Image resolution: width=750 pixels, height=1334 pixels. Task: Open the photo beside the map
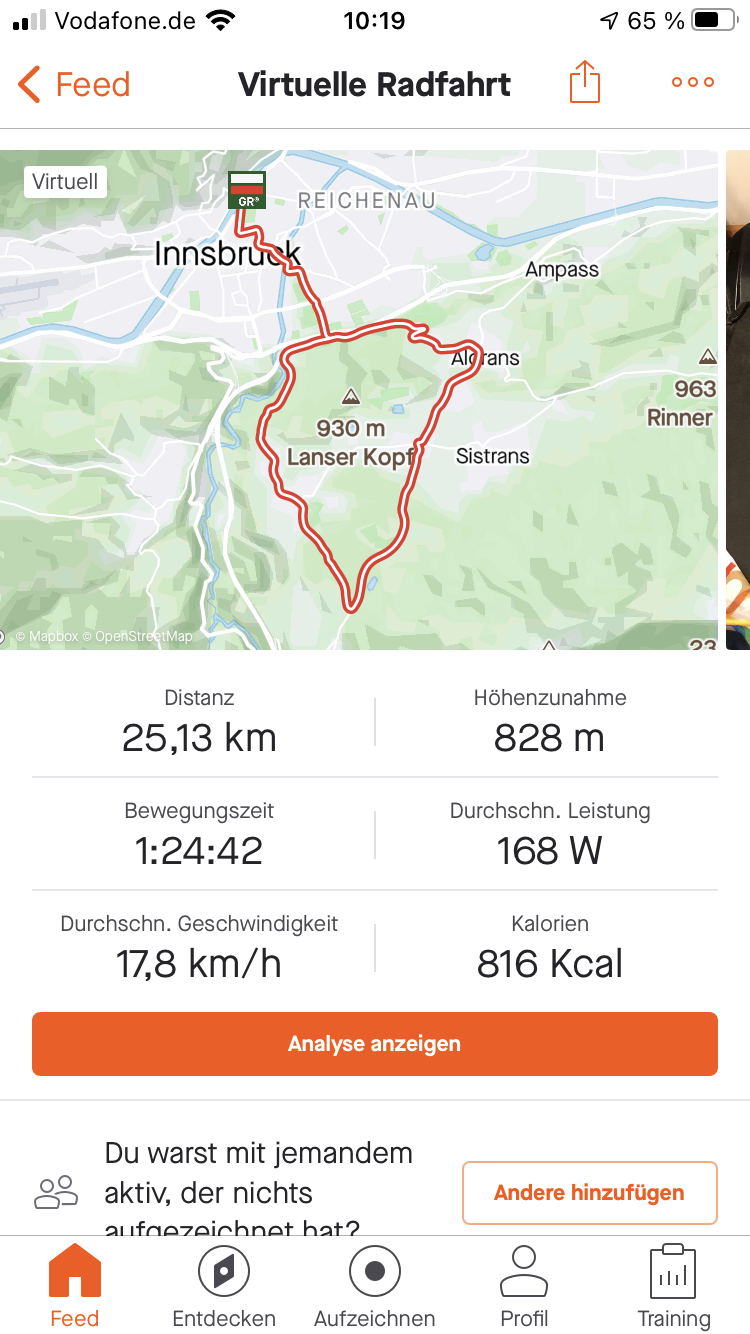(x=738, y=400)
